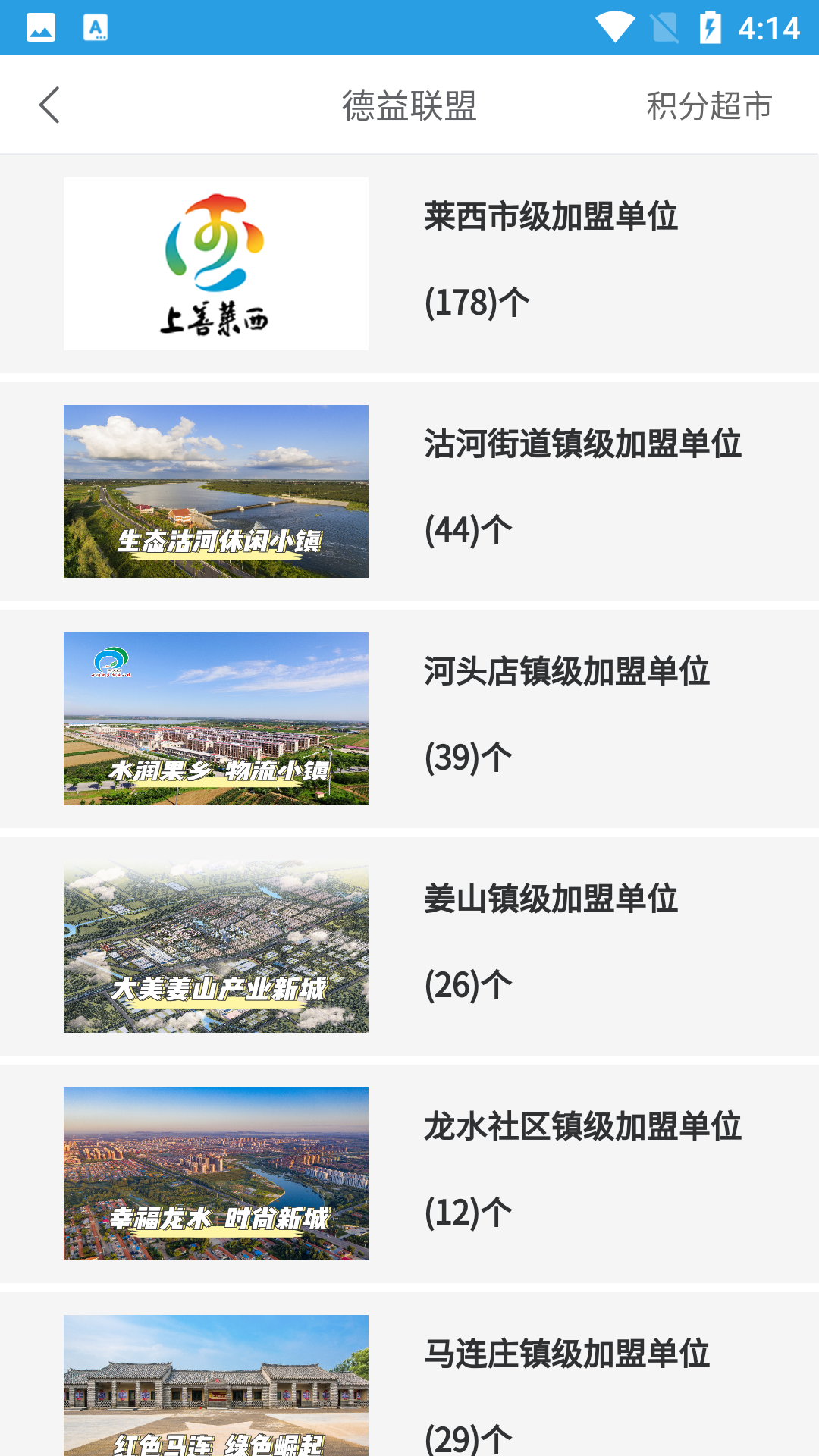Expand 龙水社区镇级加盟单位 to view its units
The height and width of the screenshot is (1456, 819).
tap(584, 1128)
